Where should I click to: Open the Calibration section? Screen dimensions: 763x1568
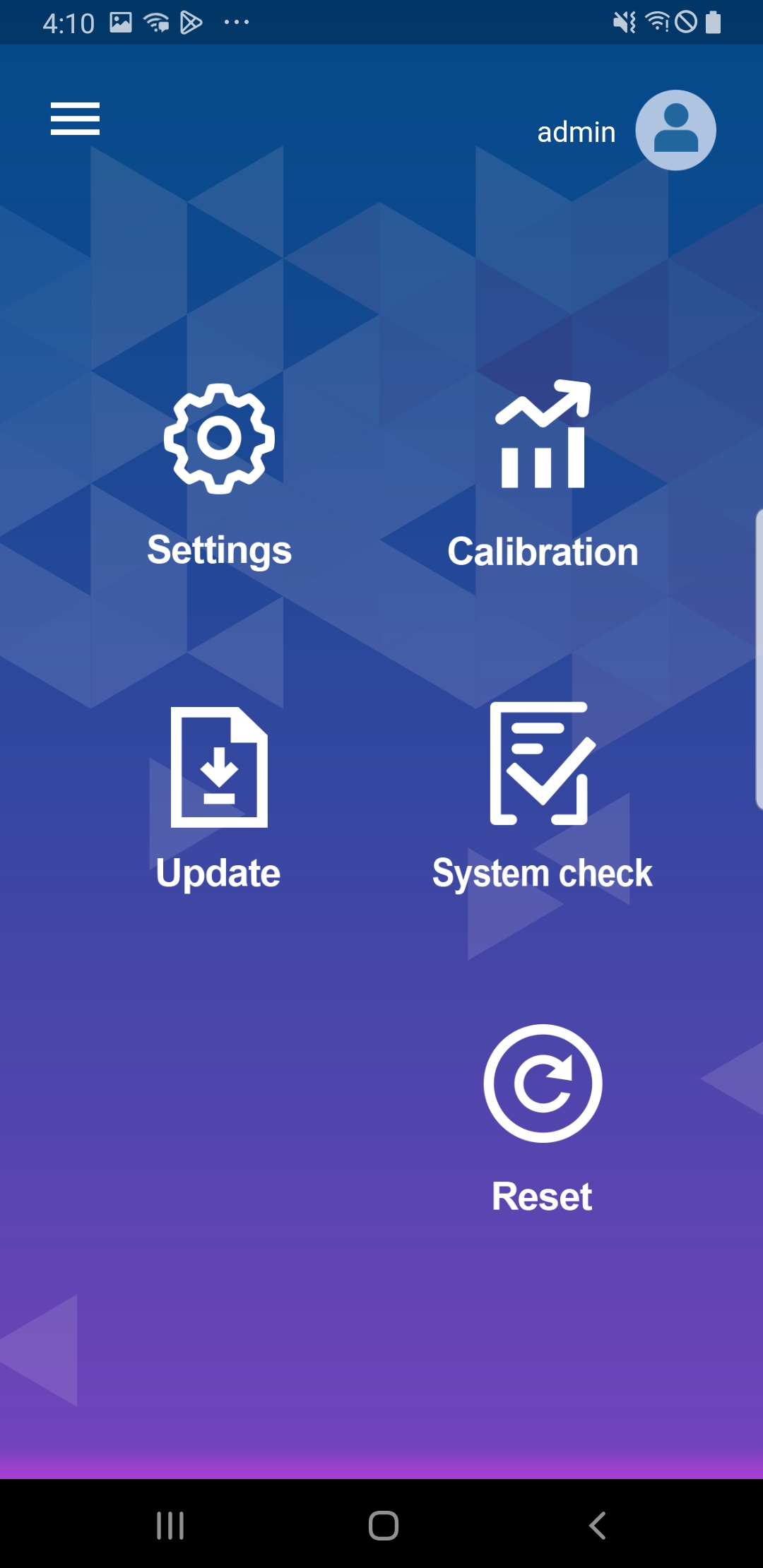(543, 475)
